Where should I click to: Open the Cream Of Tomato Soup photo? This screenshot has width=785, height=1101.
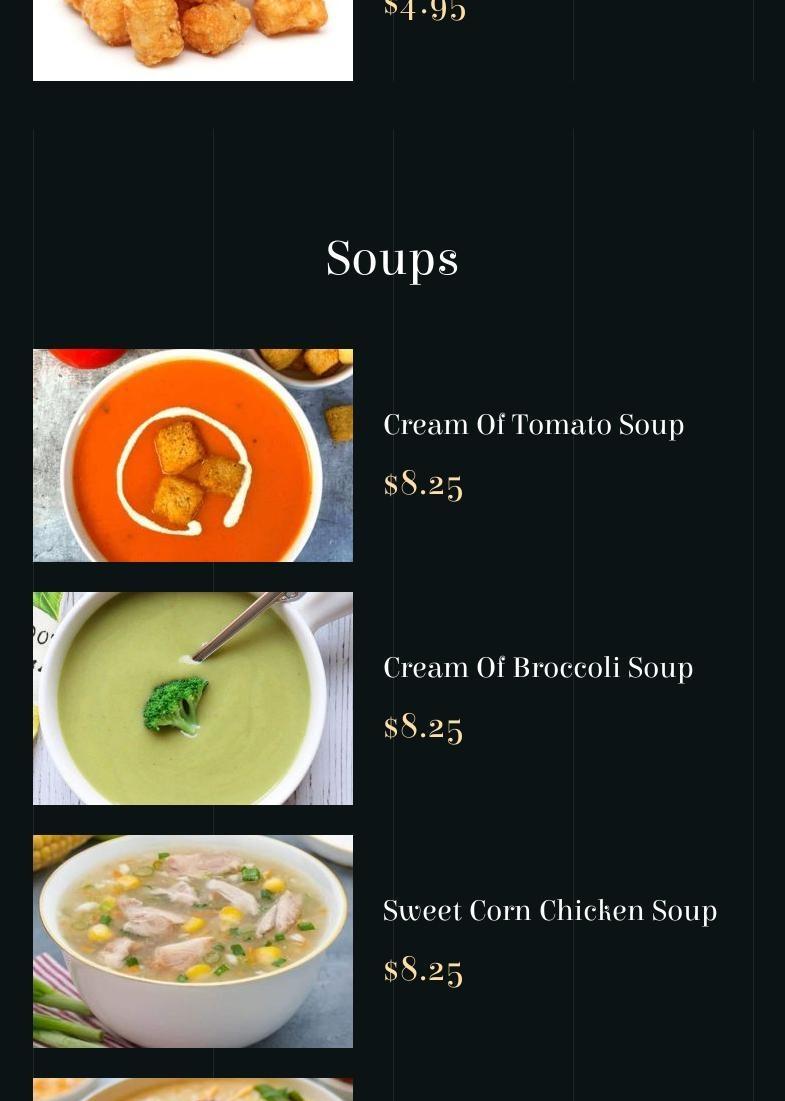click(x=192, y=455)
